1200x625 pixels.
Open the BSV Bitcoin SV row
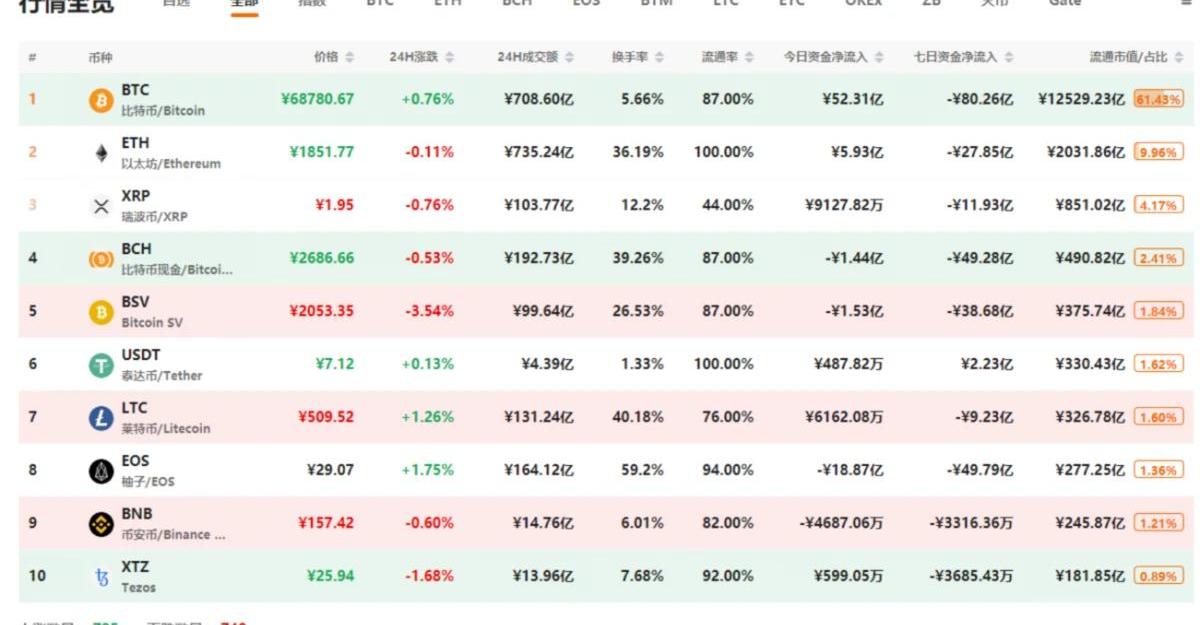pyautogui.click(x=152, y=311)
